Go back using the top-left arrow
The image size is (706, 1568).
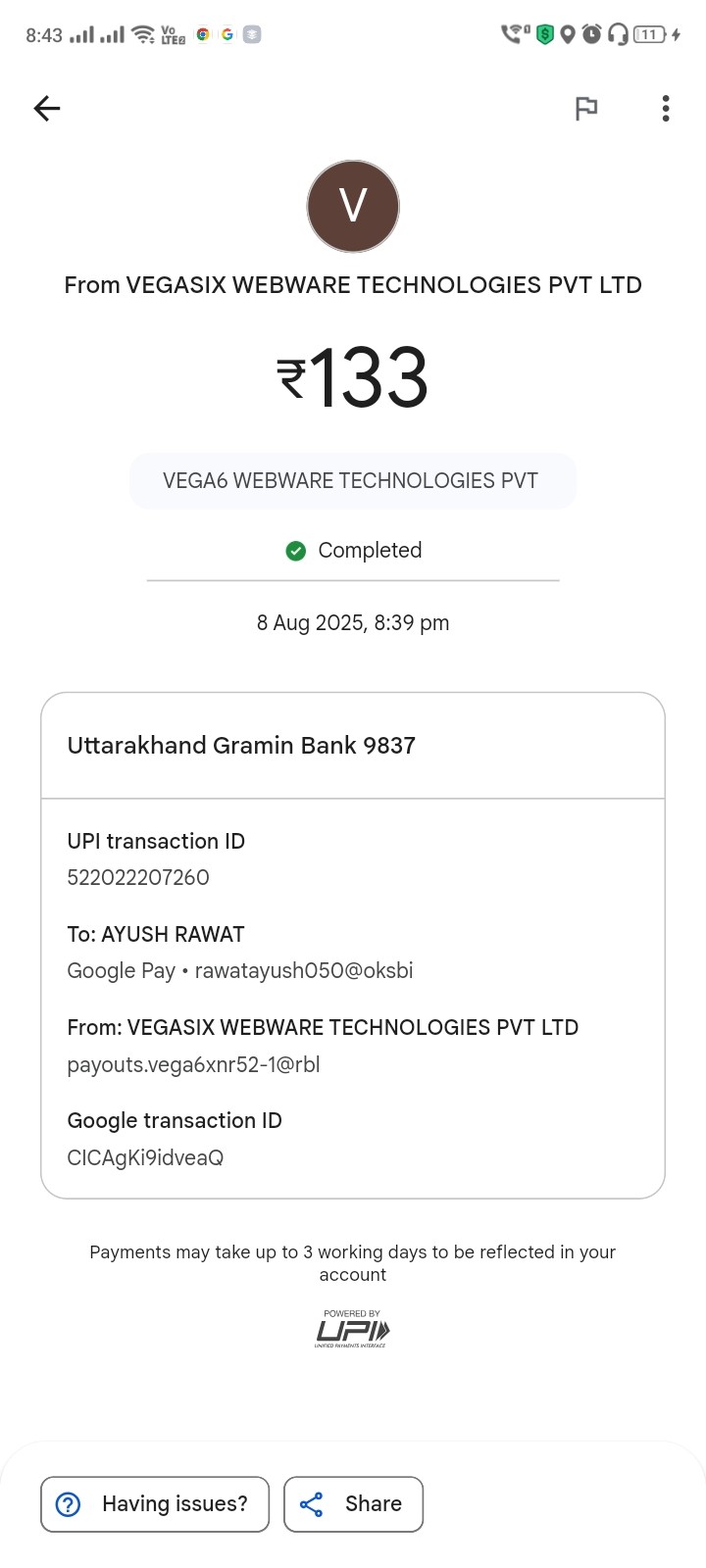pos(47,108)
